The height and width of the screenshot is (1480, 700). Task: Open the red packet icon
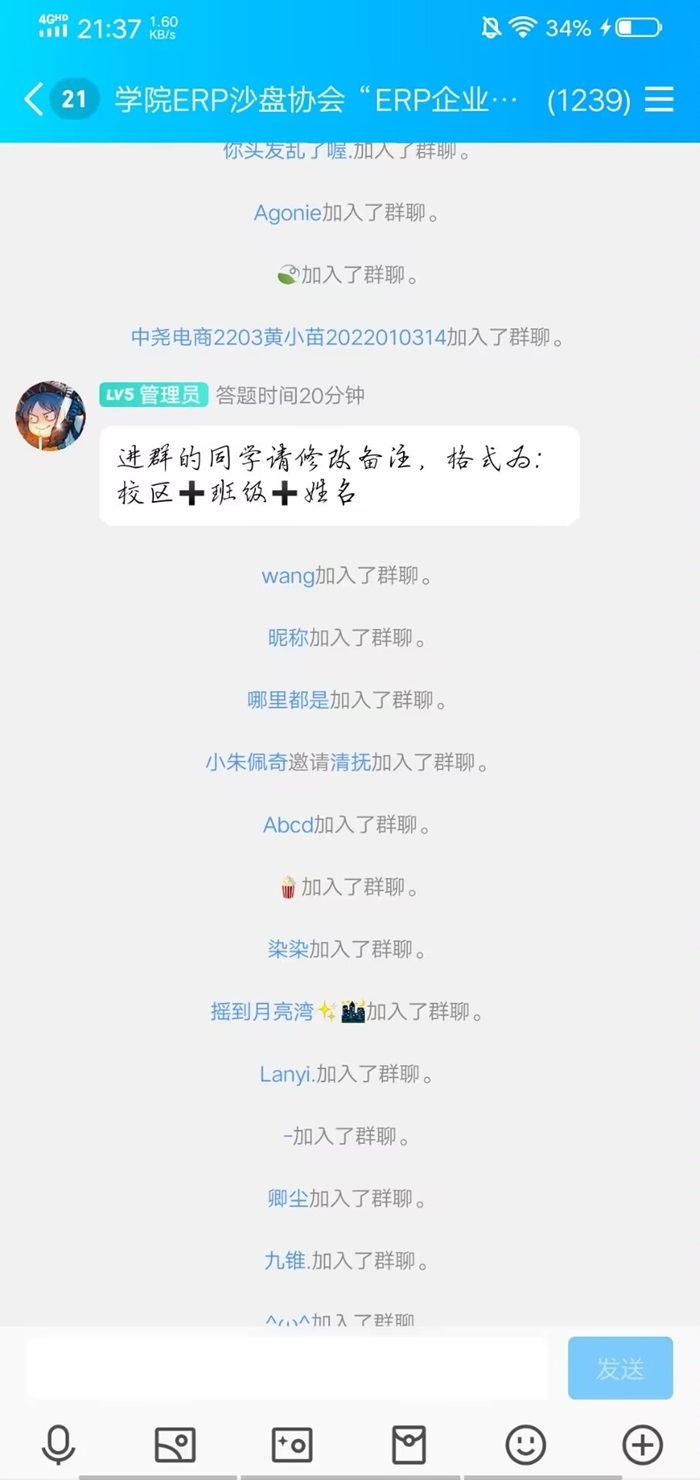tap(409, 1445)
